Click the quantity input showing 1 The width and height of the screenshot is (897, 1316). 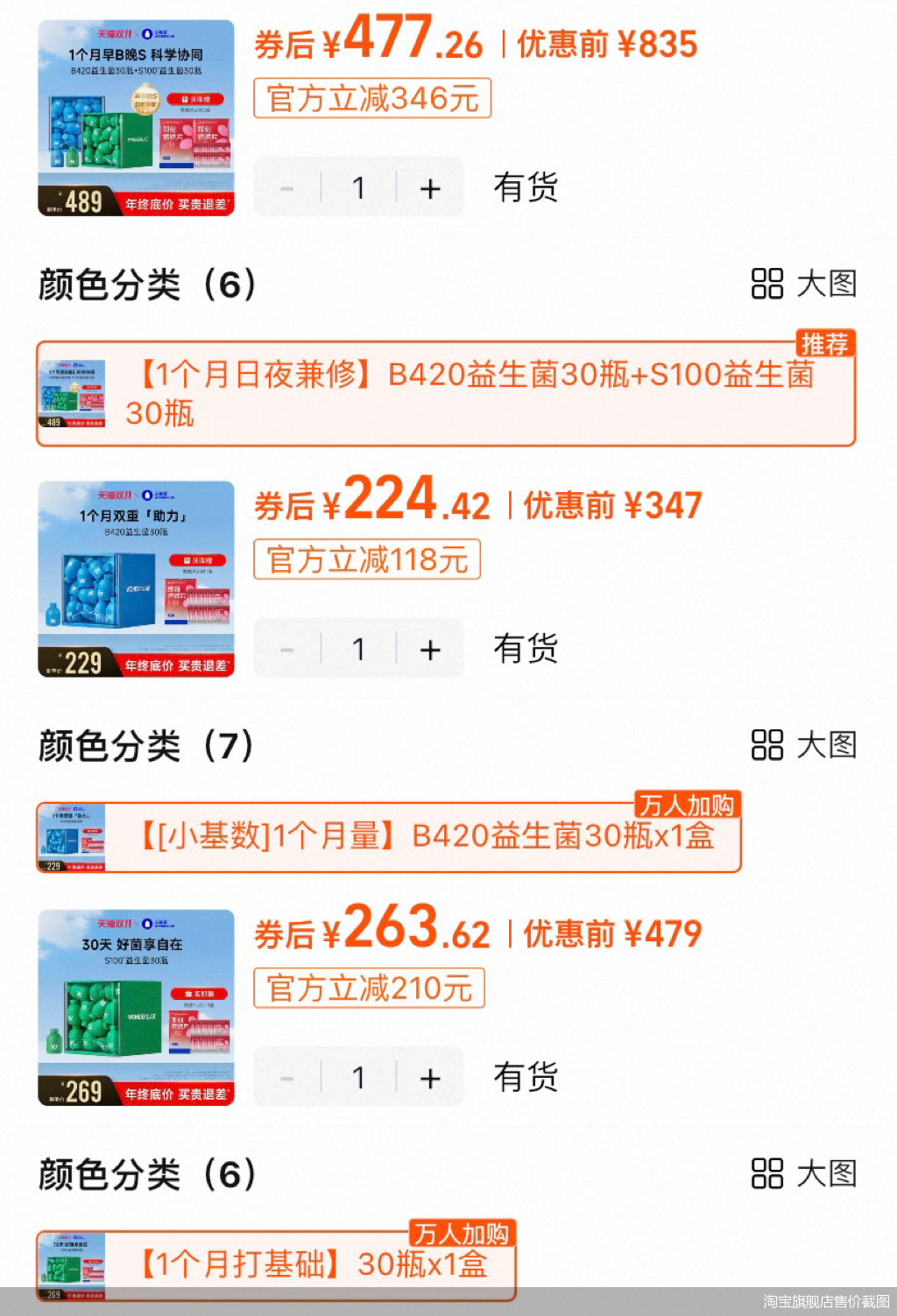click(x=357, y=186)
